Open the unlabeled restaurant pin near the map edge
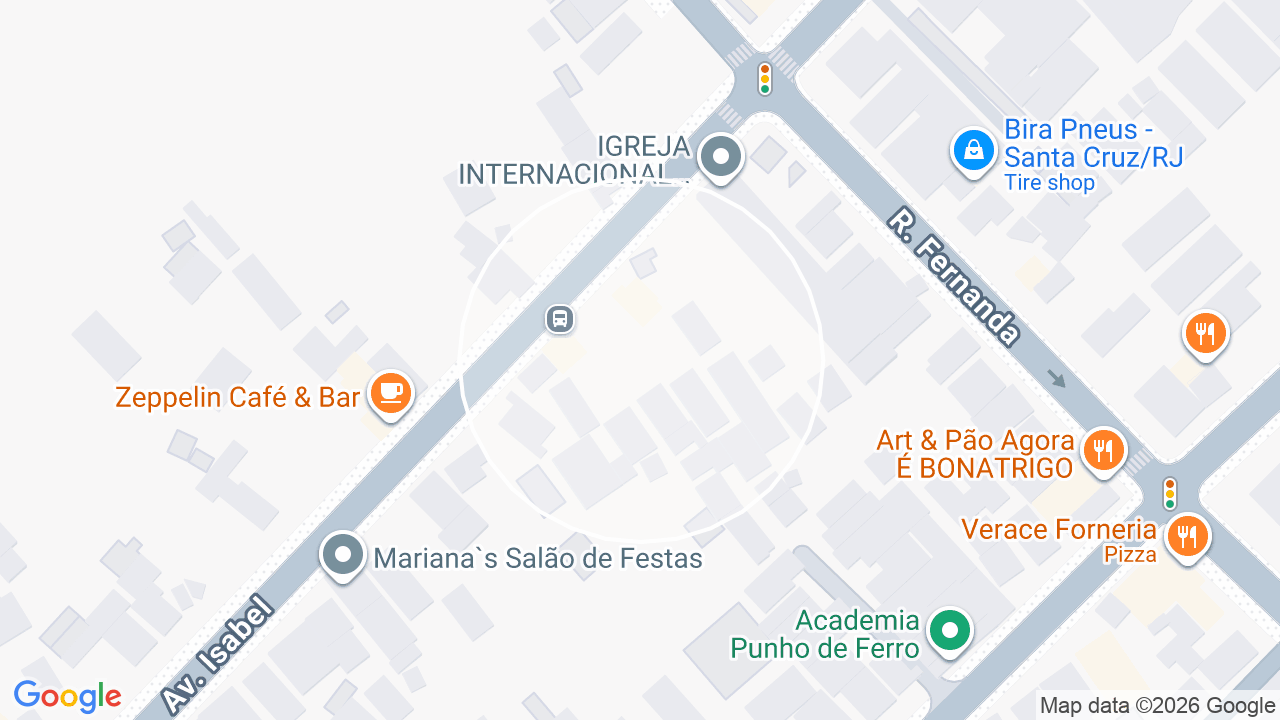This screenshot has width=1280, height=720. [1205, 335]
